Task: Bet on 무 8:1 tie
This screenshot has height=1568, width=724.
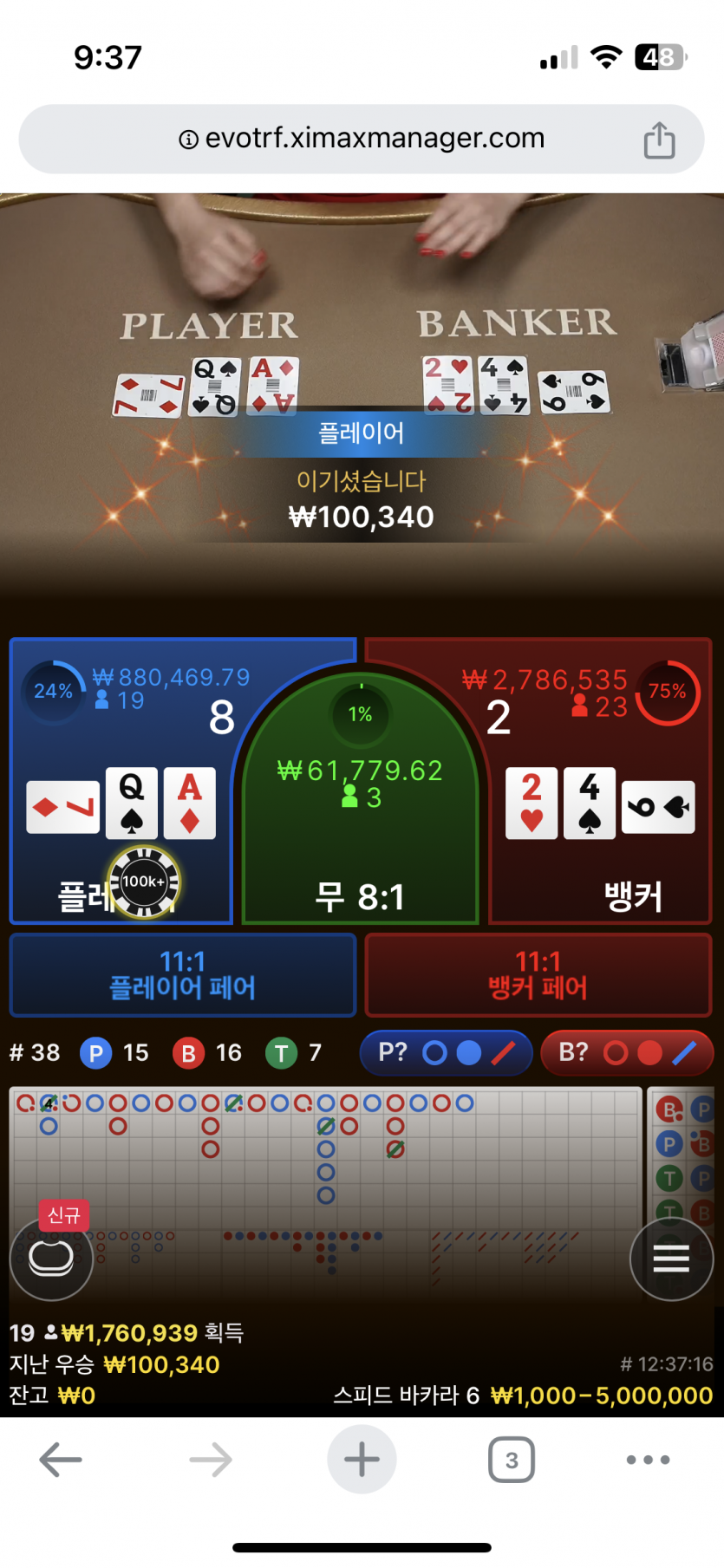Action: [360, 832]
